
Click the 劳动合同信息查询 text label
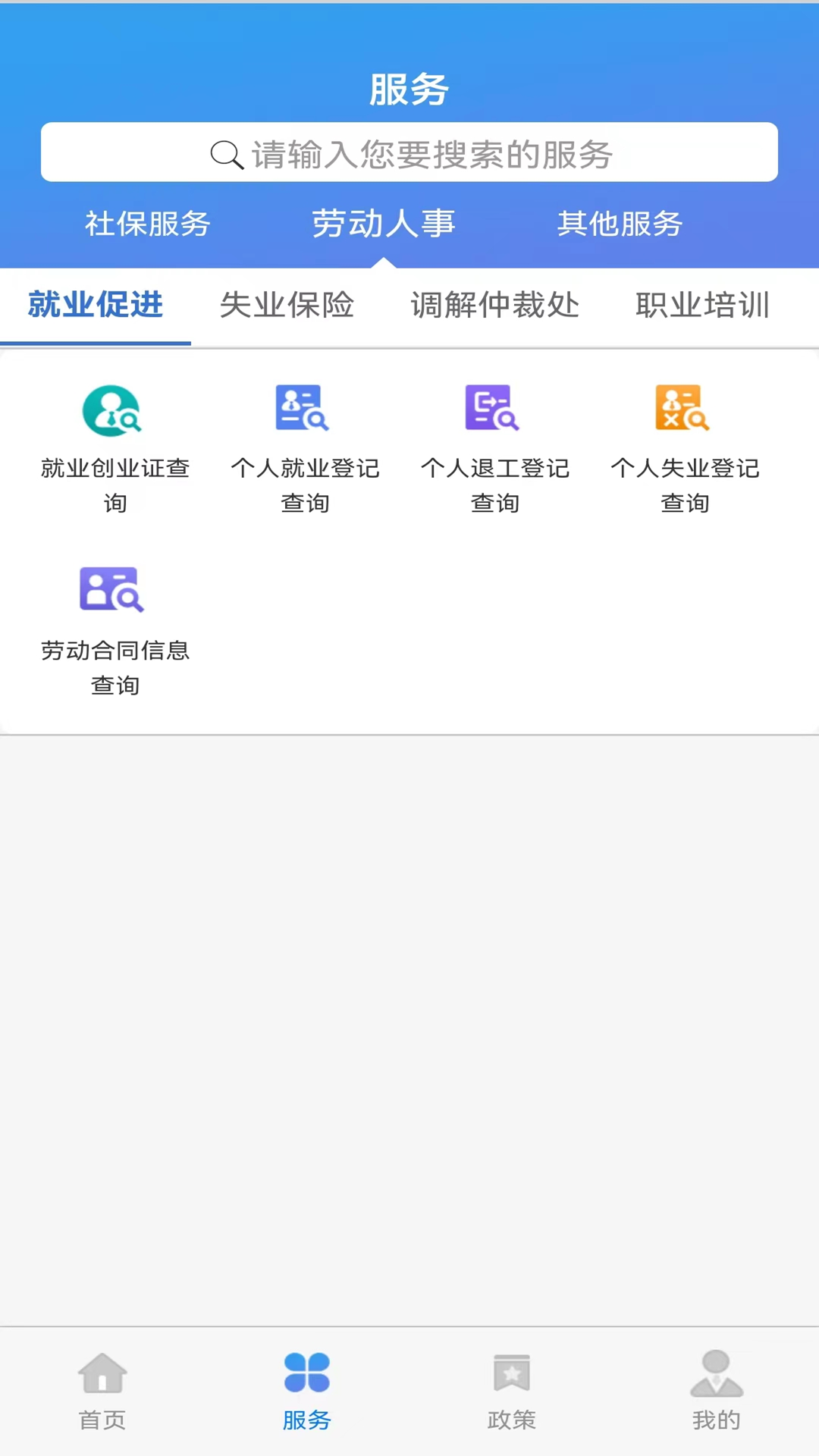(115, 667)
